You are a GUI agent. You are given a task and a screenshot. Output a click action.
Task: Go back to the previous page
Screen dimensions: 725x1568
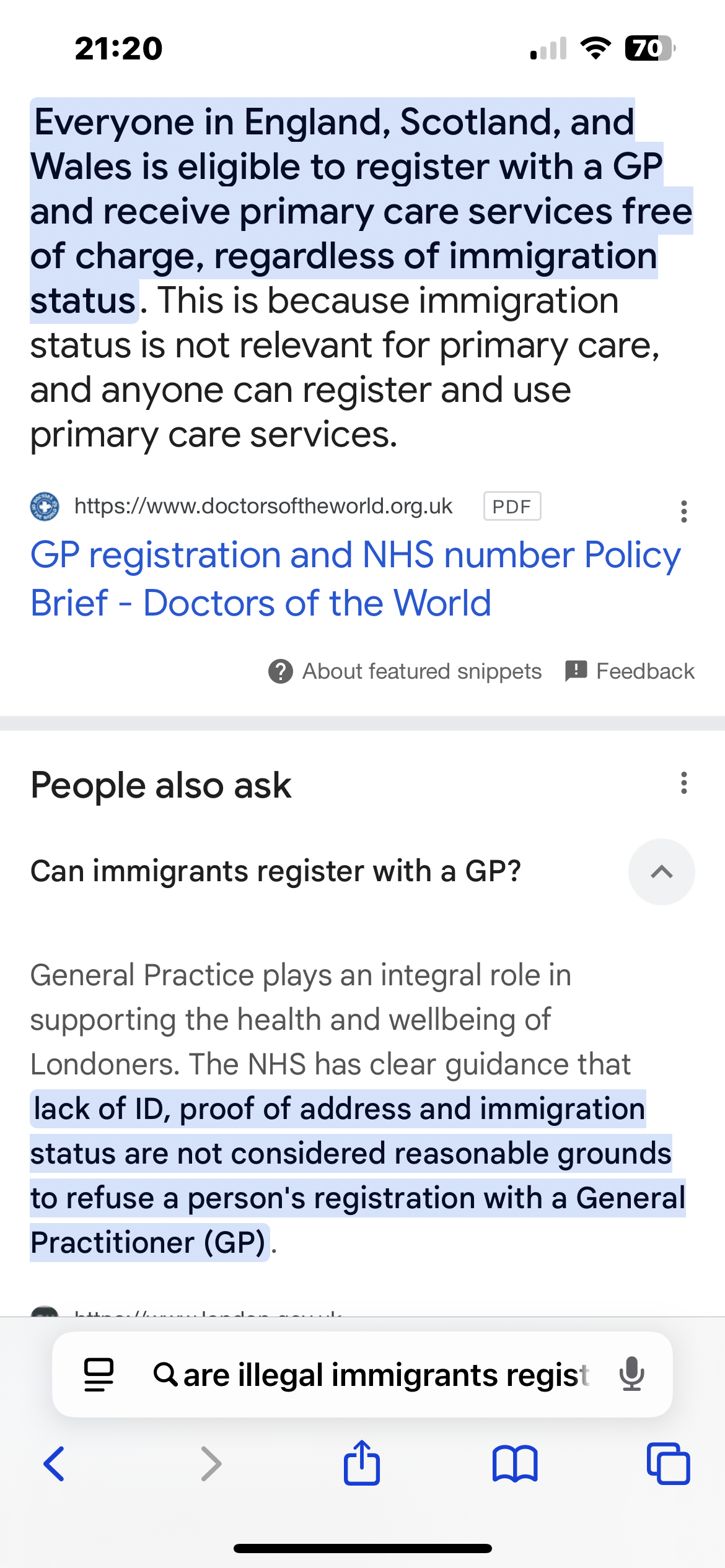[x=54, y=1464]
